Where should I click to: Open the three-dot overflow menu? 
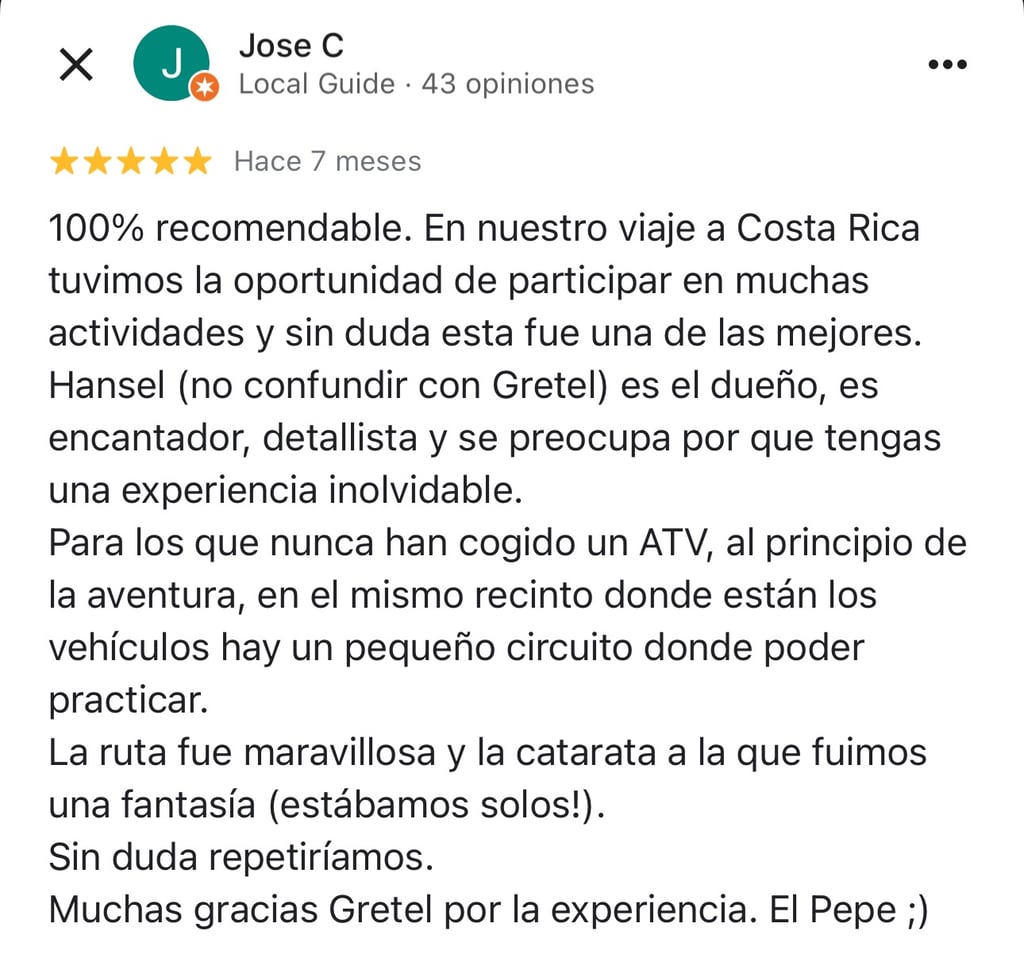[x=946, y=65]
